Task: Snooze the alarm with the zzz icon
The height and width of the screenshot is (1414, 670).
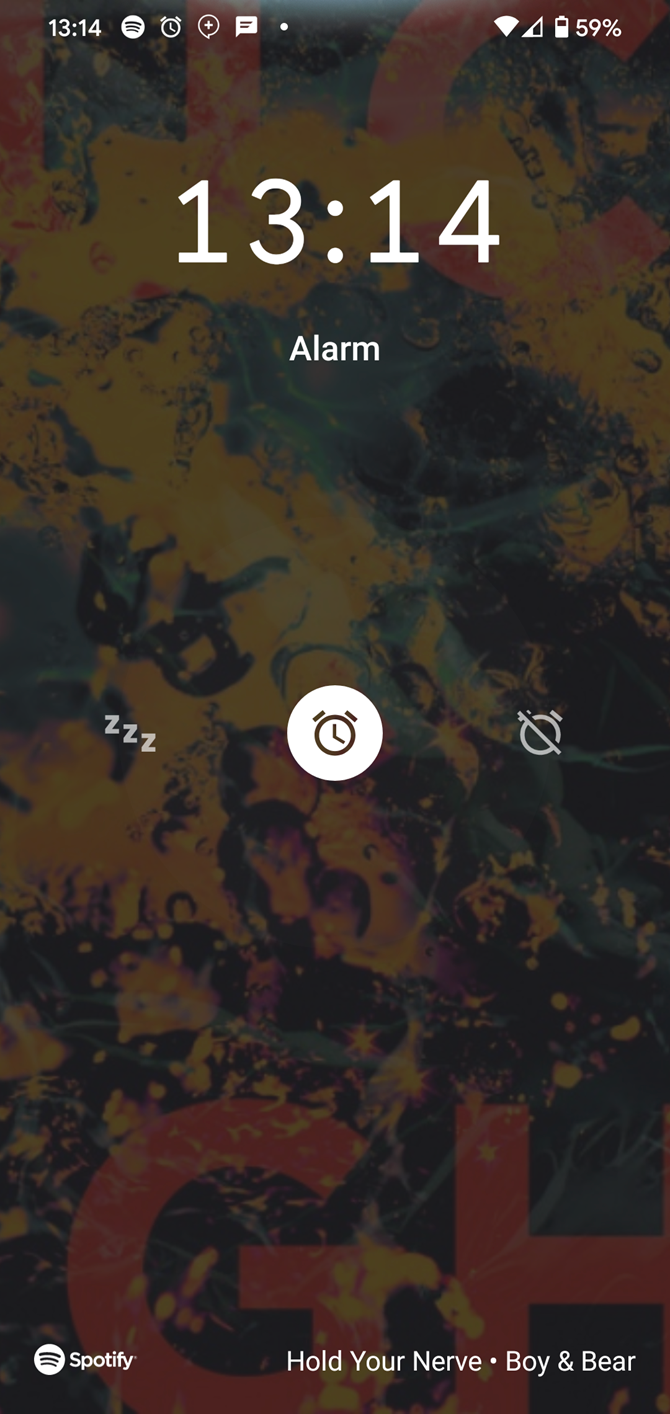Action: pyautogui.click(x=131, y=733)
